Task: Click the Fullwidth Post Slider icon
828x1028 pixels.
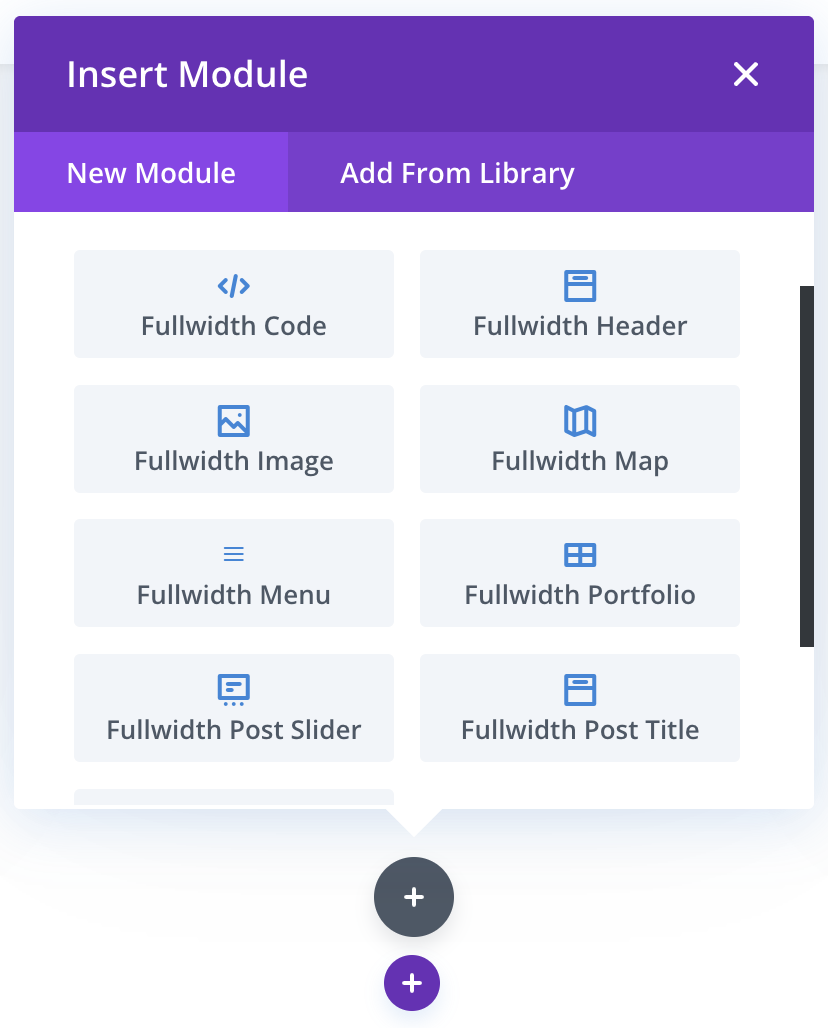Action: tap(233, 689)
